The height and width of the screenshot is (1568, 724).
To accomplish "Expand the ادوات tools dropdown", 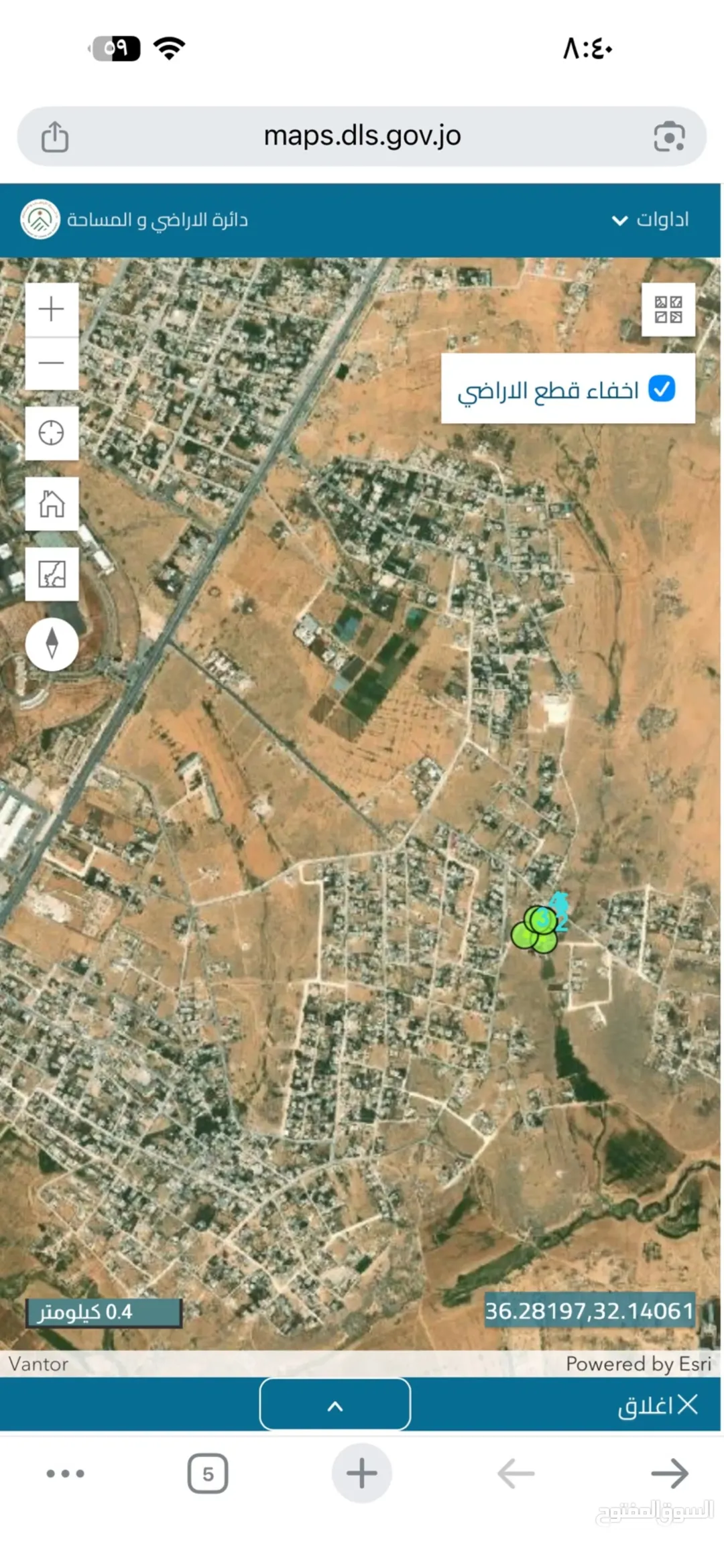I will [x=650, y=220].
